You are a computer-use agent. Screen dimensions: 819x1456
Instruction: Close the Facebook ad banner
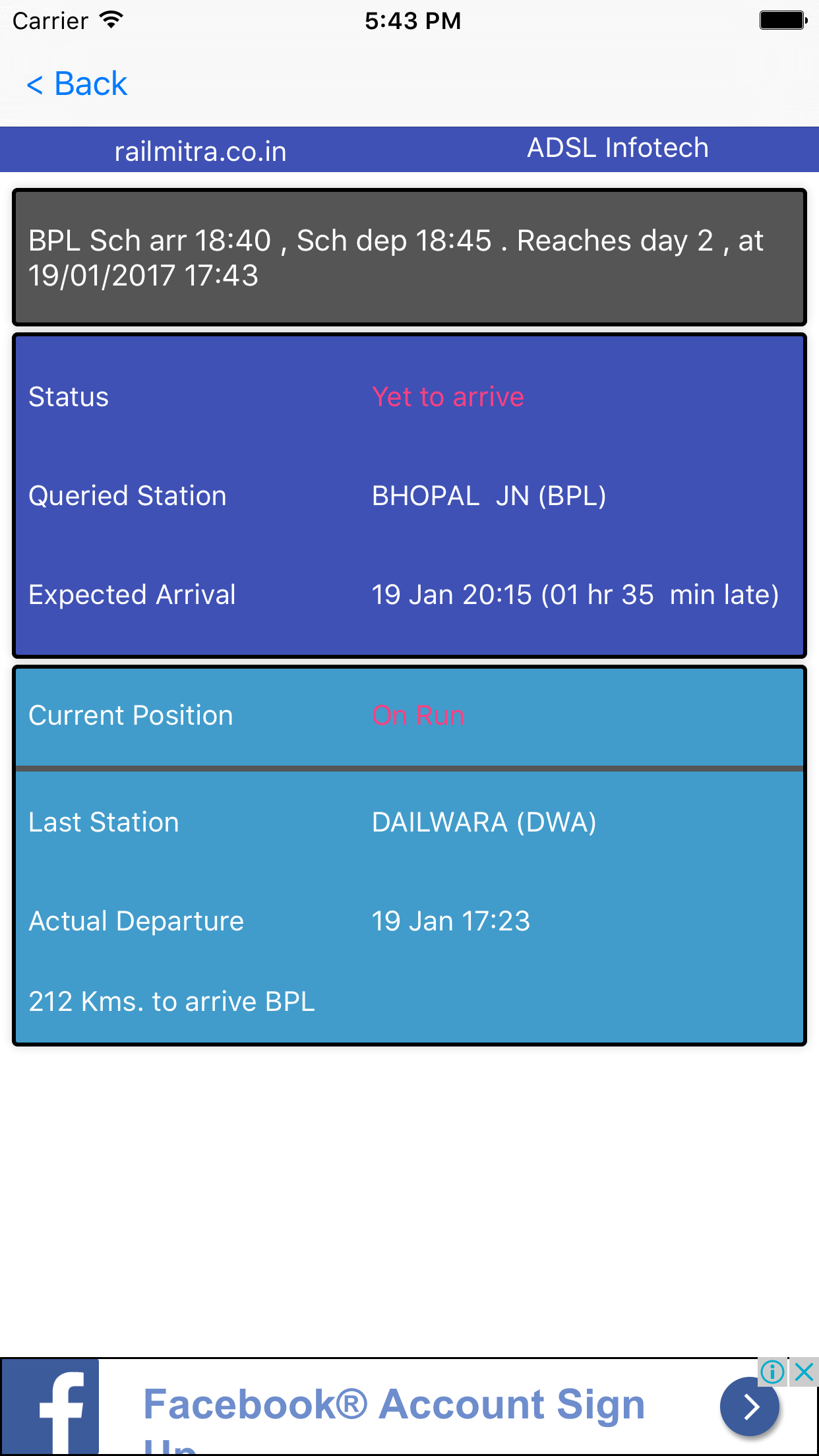pyautogui.click(x=804, y=1373)
